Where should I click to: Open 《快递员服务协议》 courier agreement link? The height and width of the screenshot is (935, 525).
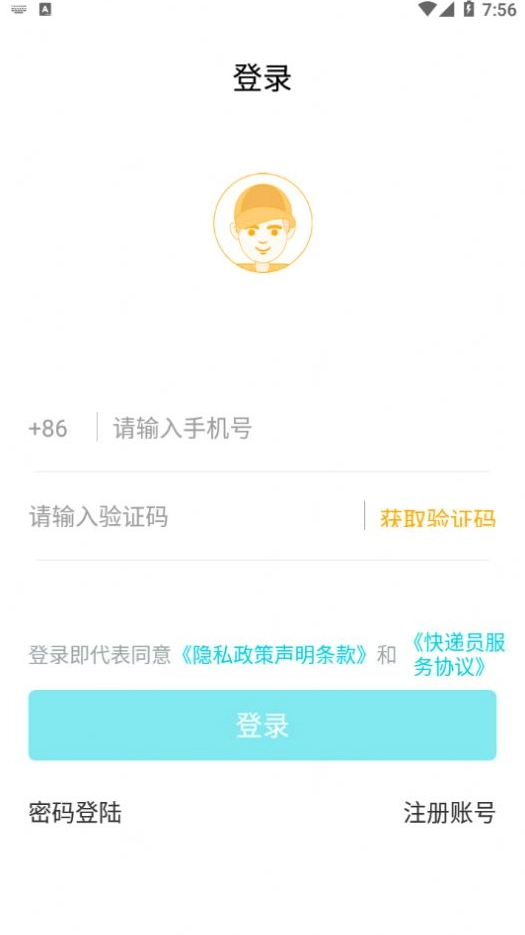tap(458, 654)
